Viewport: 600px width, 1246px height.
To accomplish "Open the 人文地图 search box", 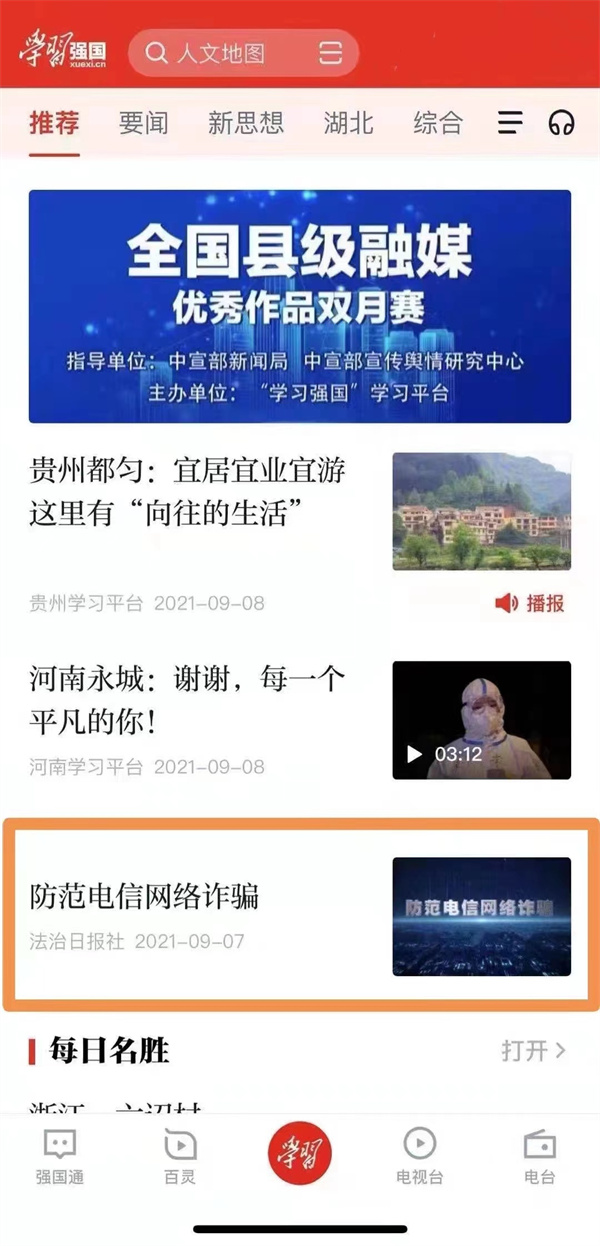I will [230, 53].
